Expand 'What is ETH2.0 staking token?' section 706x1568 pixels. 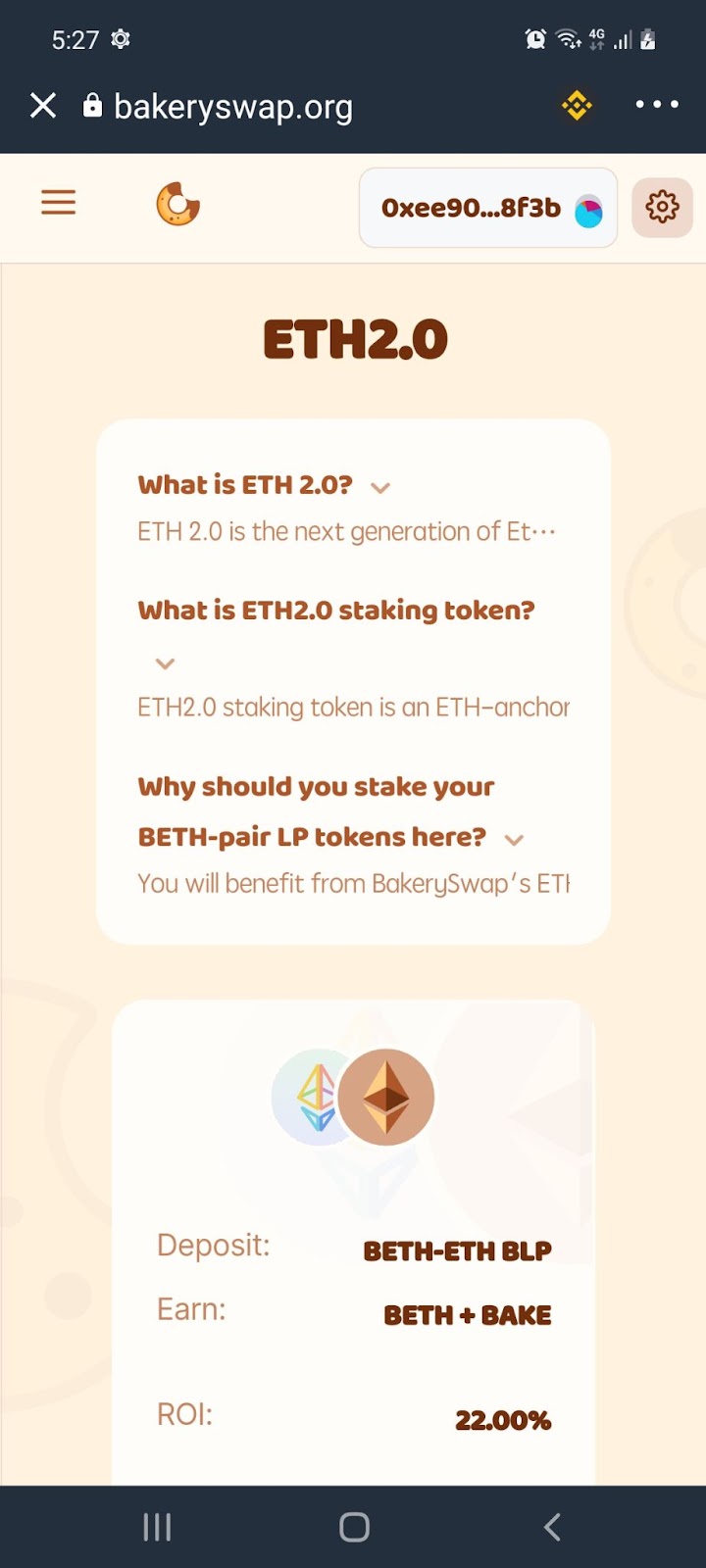coord(165,664)
